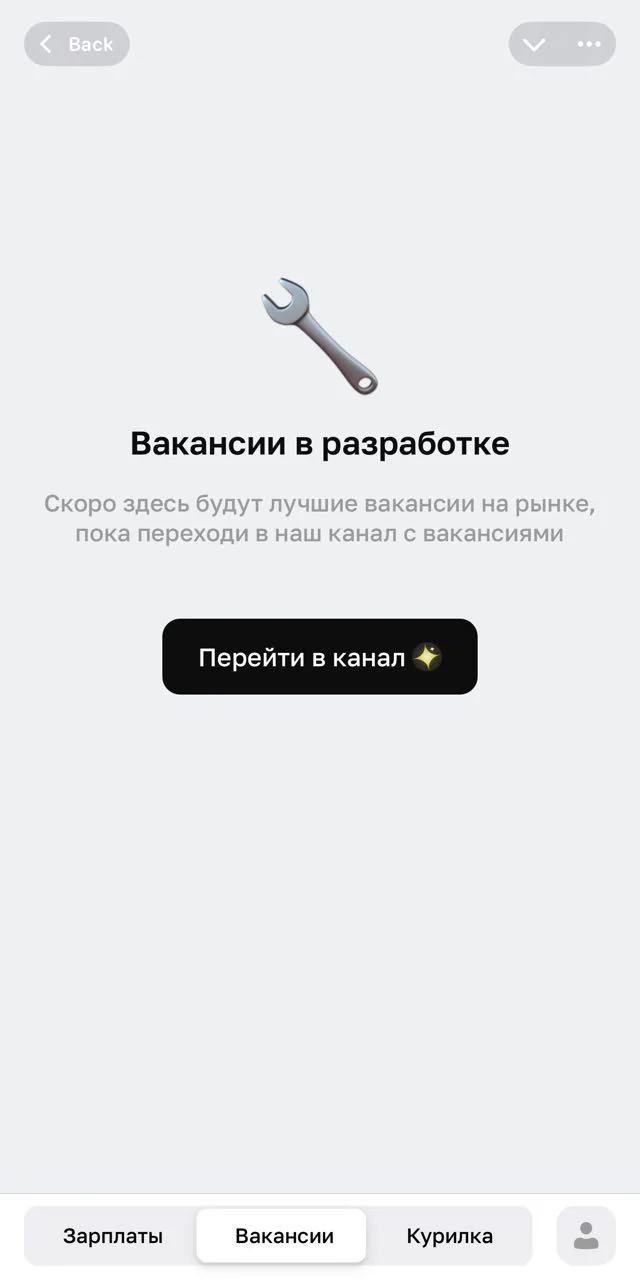Collapse the mini app with the chevron

pyautogui.click(x=534, y=44)
